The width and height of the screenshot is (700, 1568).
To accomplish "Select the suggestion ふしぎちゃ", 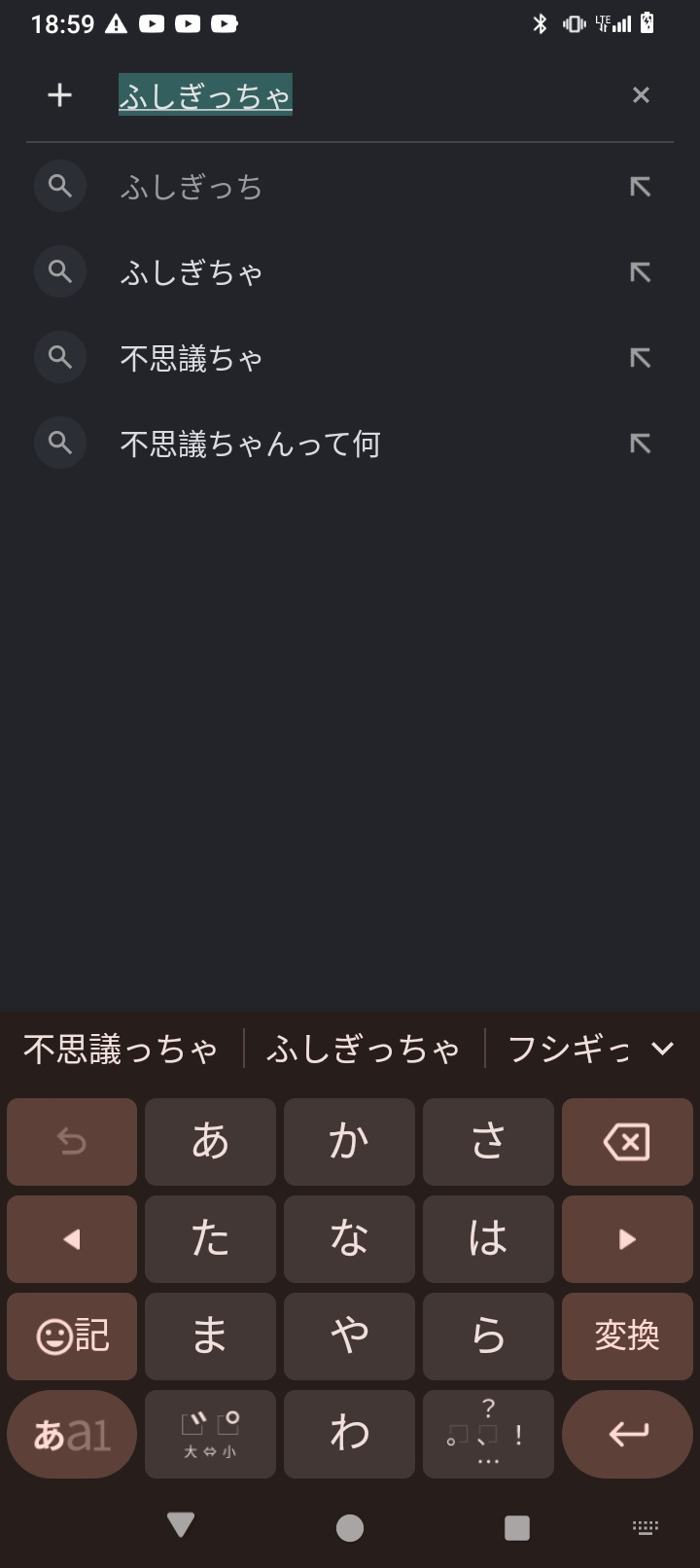I will pyautogui.click(x=350, y=271).
